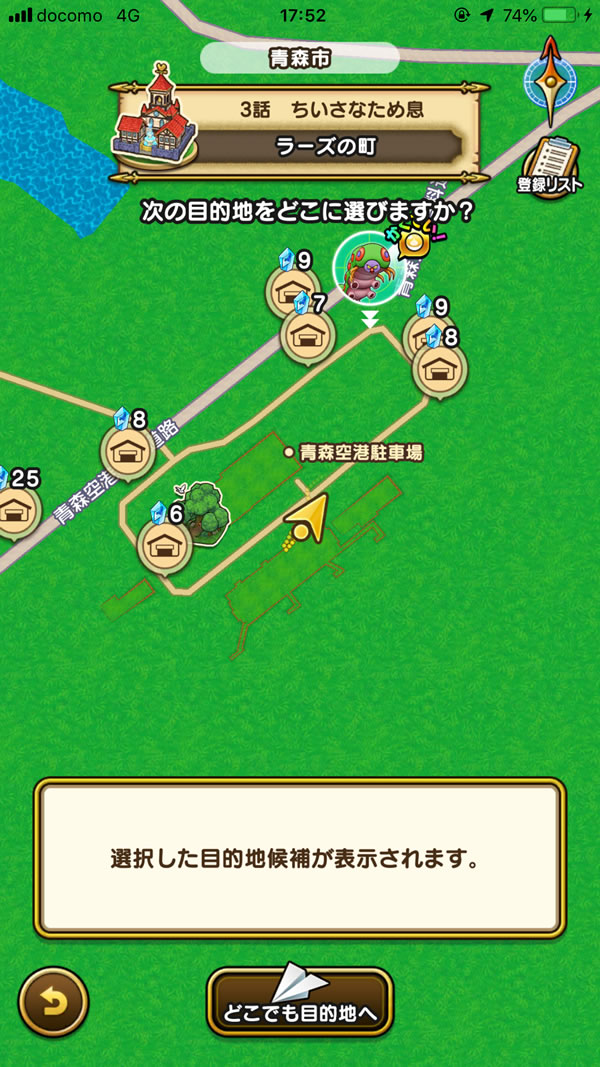Tap the compass icon to reorient the map
The width and height of the screenshot is (600, 1067).
551,80
